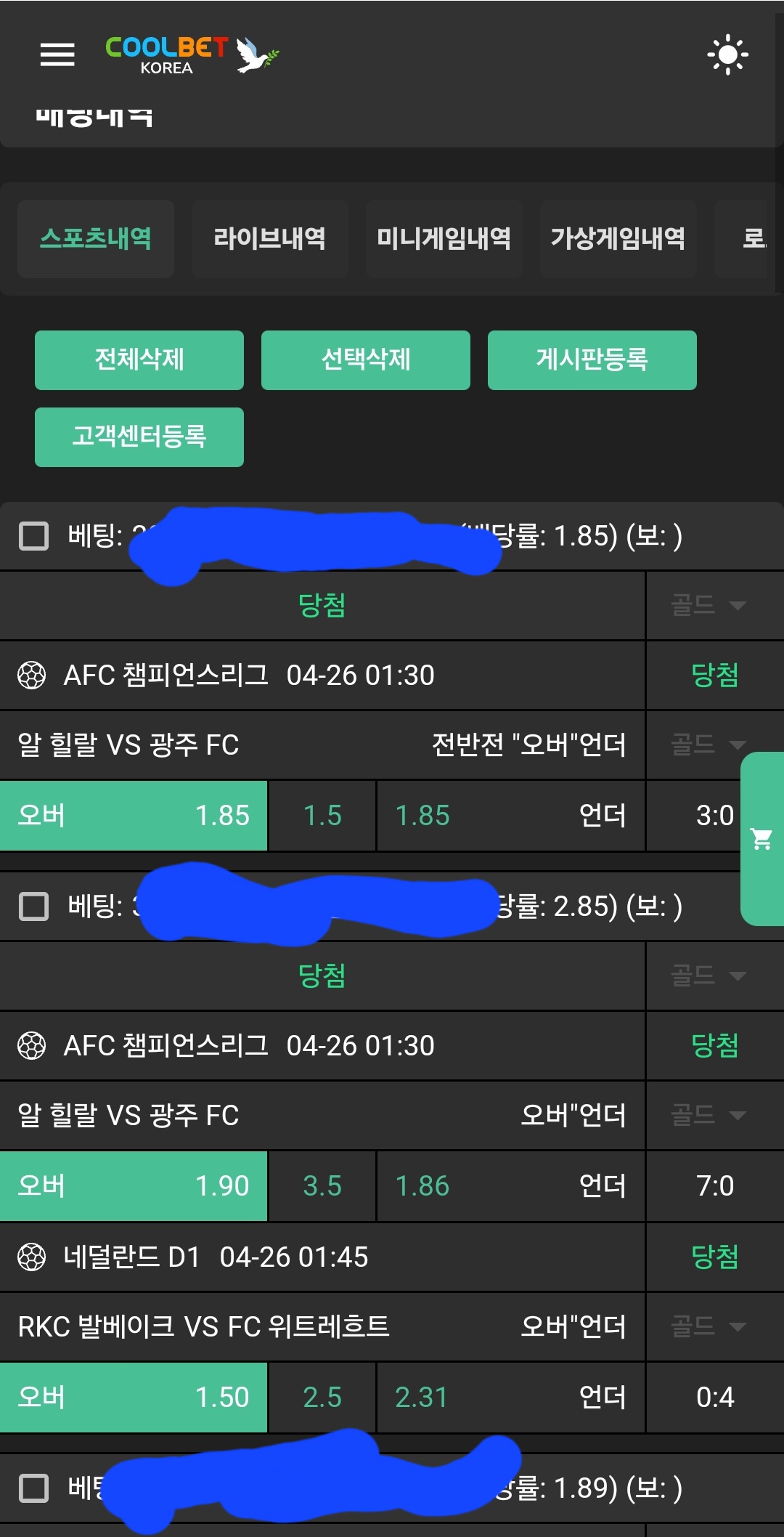The width and height of the screenshot is (784, 1537).
Task: Tap the 선택삭제 button
Action: [x=366, y=360]
